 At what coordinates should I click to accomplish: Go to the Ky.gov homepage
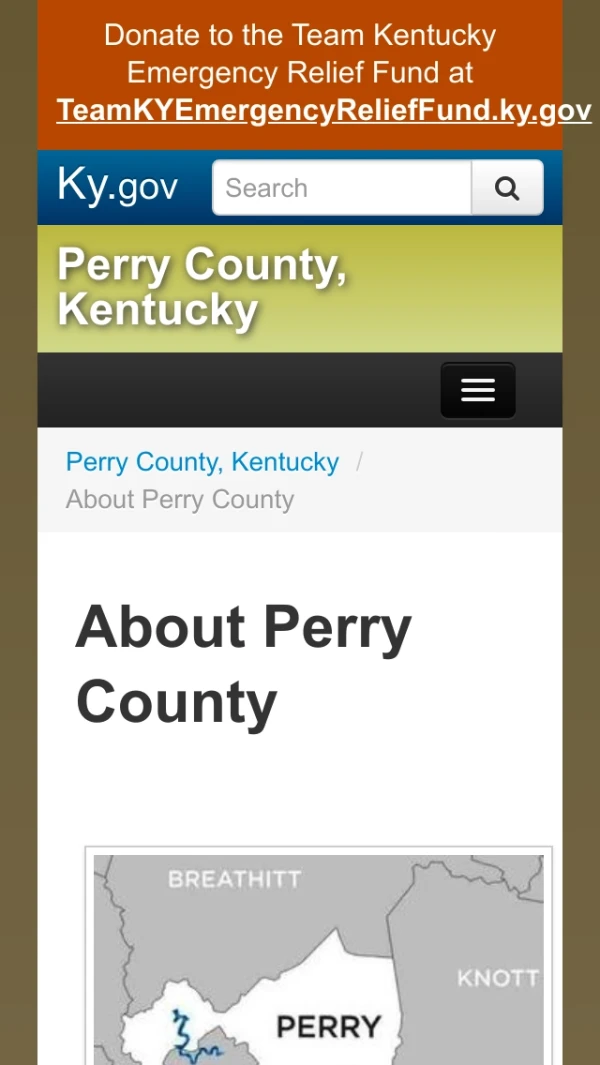pyautogui.click(x=118, y=187)
